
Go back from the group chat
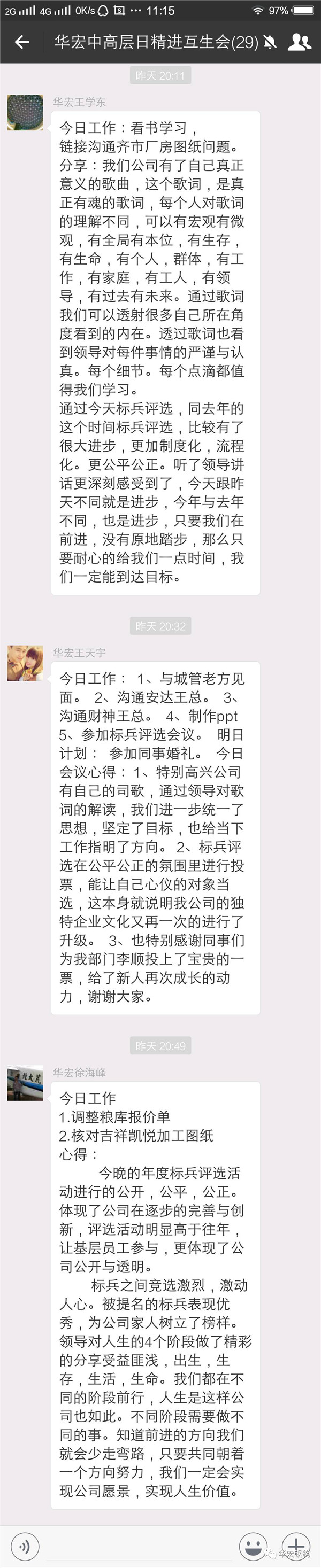coord(22,42)
